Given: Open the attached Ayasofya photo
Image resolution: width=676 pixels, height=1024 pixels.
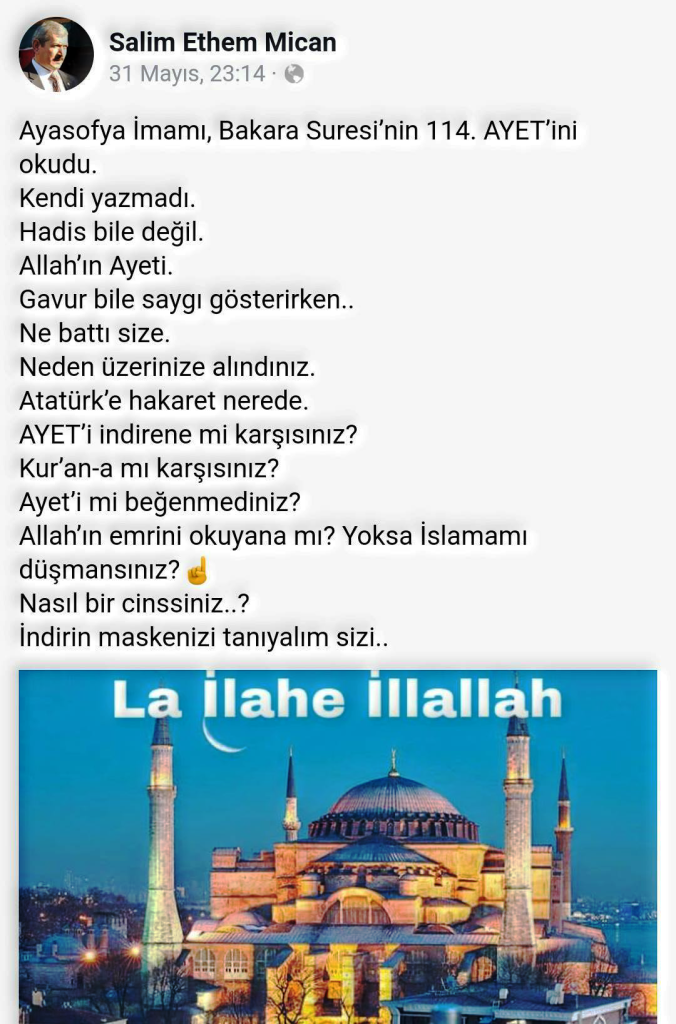Looking at the screenshot, I should pyautogui.click(x=338, y=845).
